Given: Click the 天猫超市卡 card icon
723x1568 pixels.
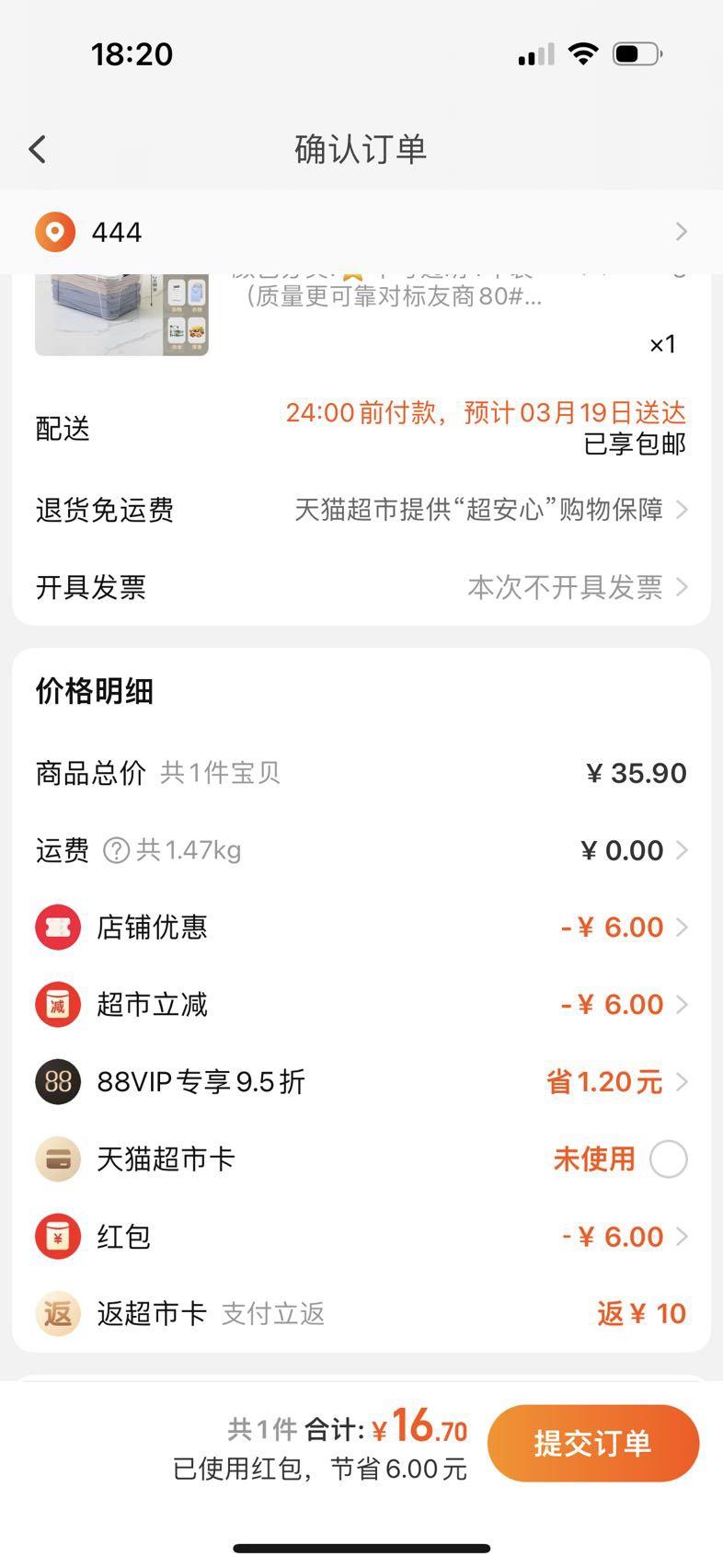Looking at the screenshot, I should (x=57, y=1159).
